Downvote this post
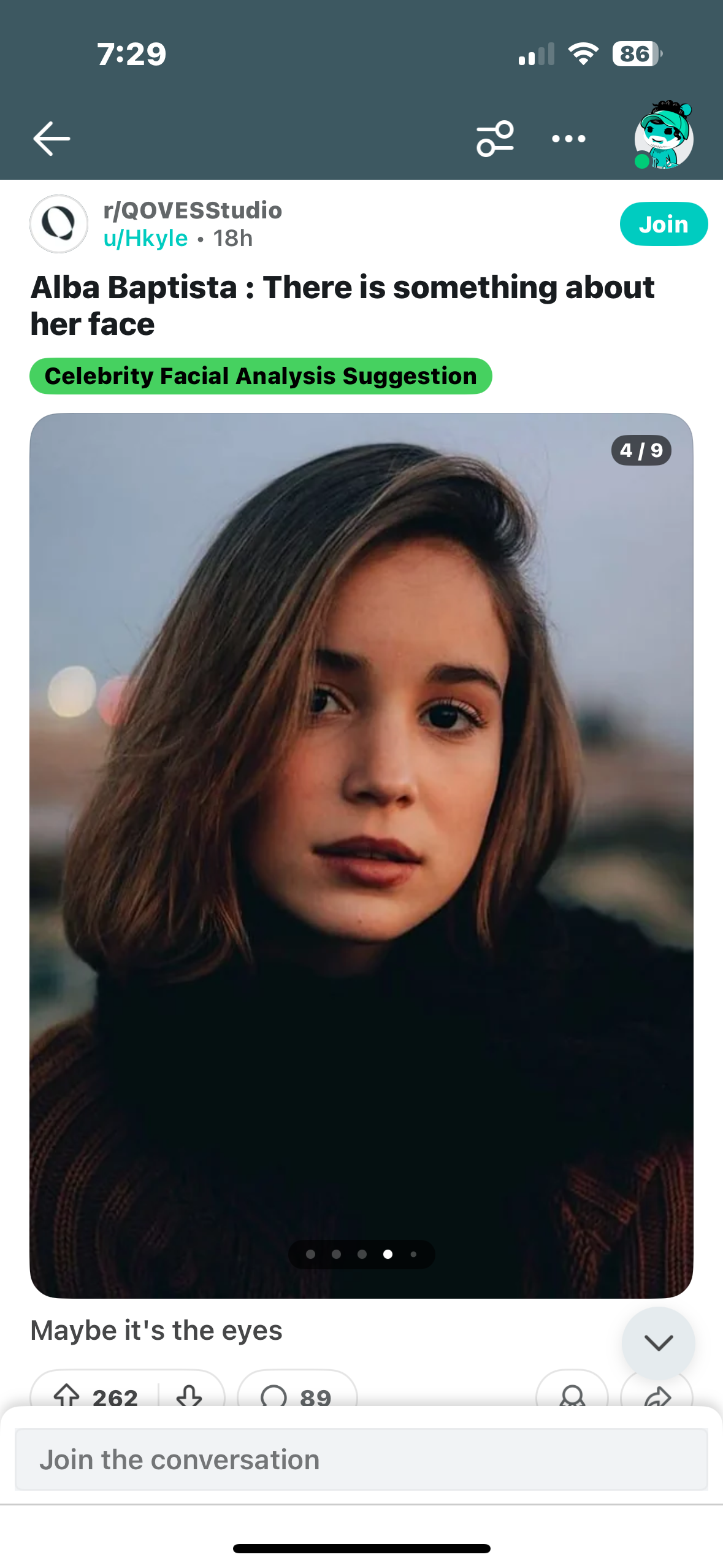The width and height of the screenshot is (723, 1568). (x=189, y=1395)
